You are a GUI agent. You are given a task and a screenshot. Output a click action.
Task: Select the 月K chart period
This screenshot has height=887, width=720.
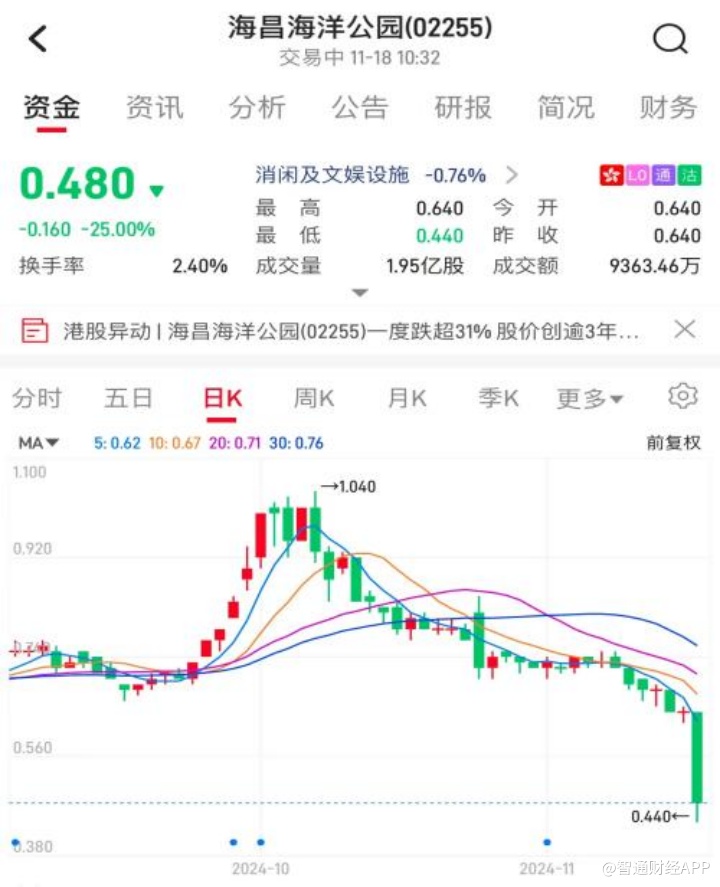point(407,398)
